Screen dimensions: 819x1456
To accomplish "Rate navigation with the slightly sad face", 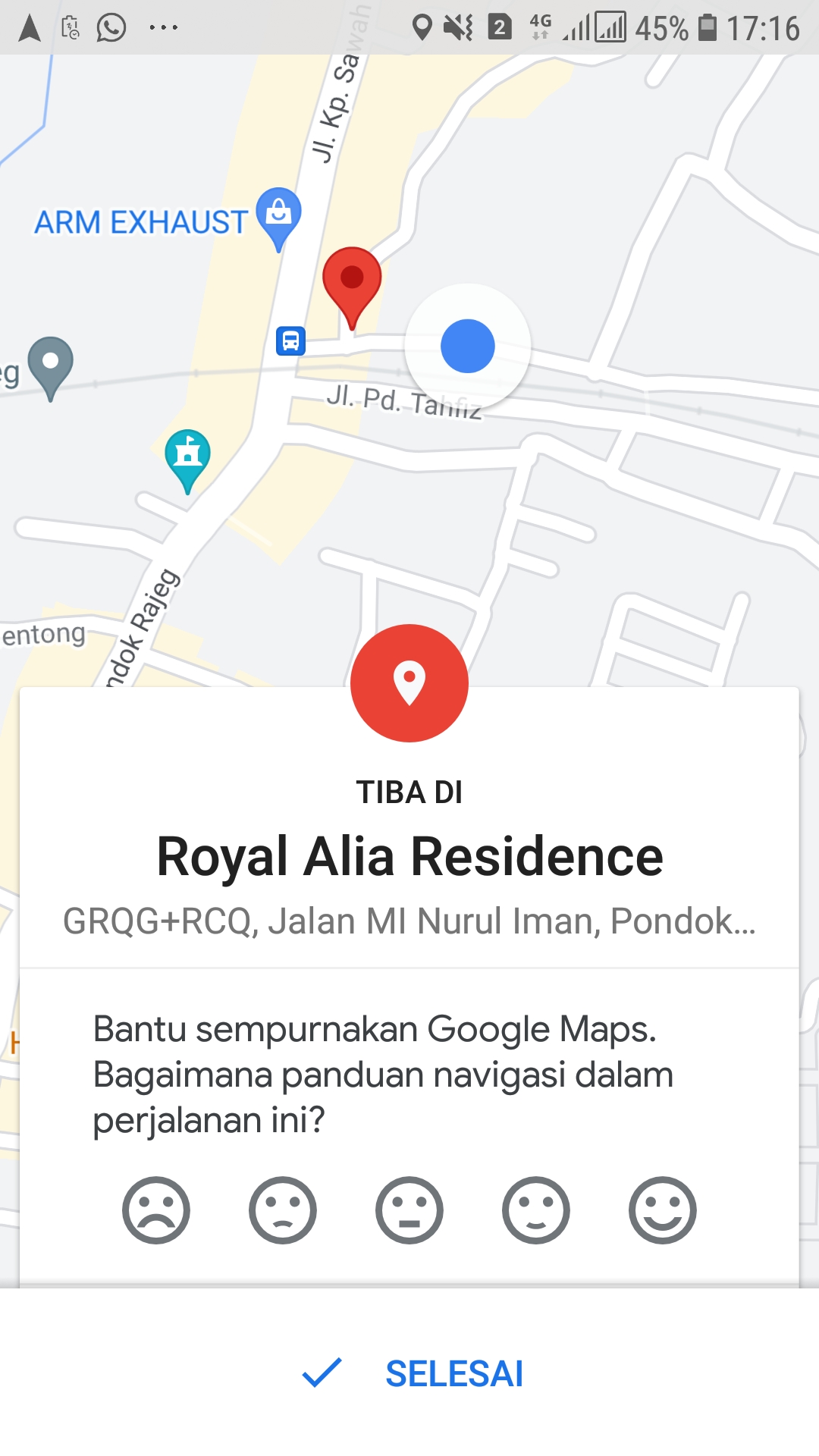I will (283, 1210).
